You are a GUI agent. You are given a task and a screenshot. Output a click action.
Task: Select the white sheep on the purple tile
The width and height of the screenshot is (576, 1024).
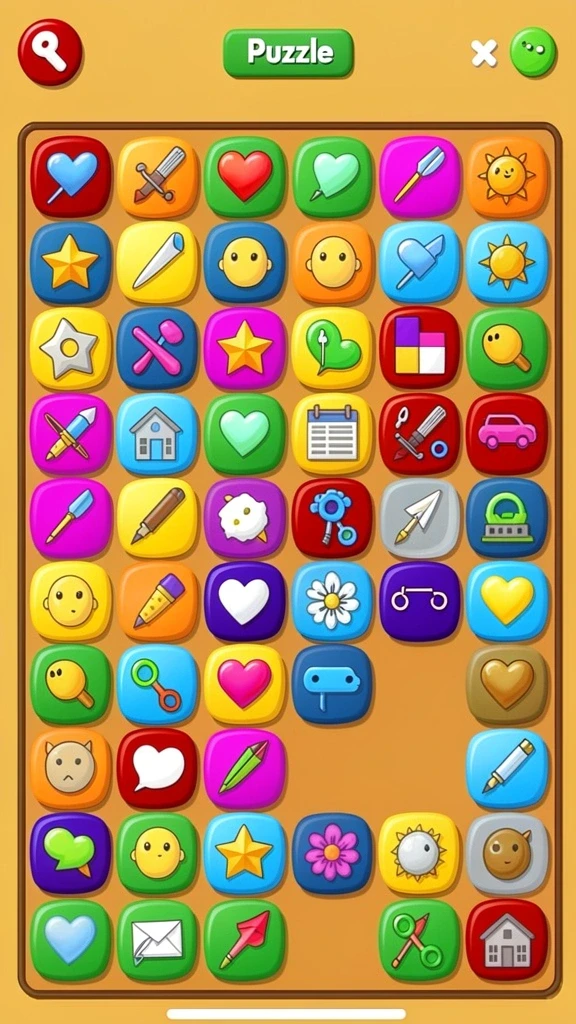tap(245, 518)
